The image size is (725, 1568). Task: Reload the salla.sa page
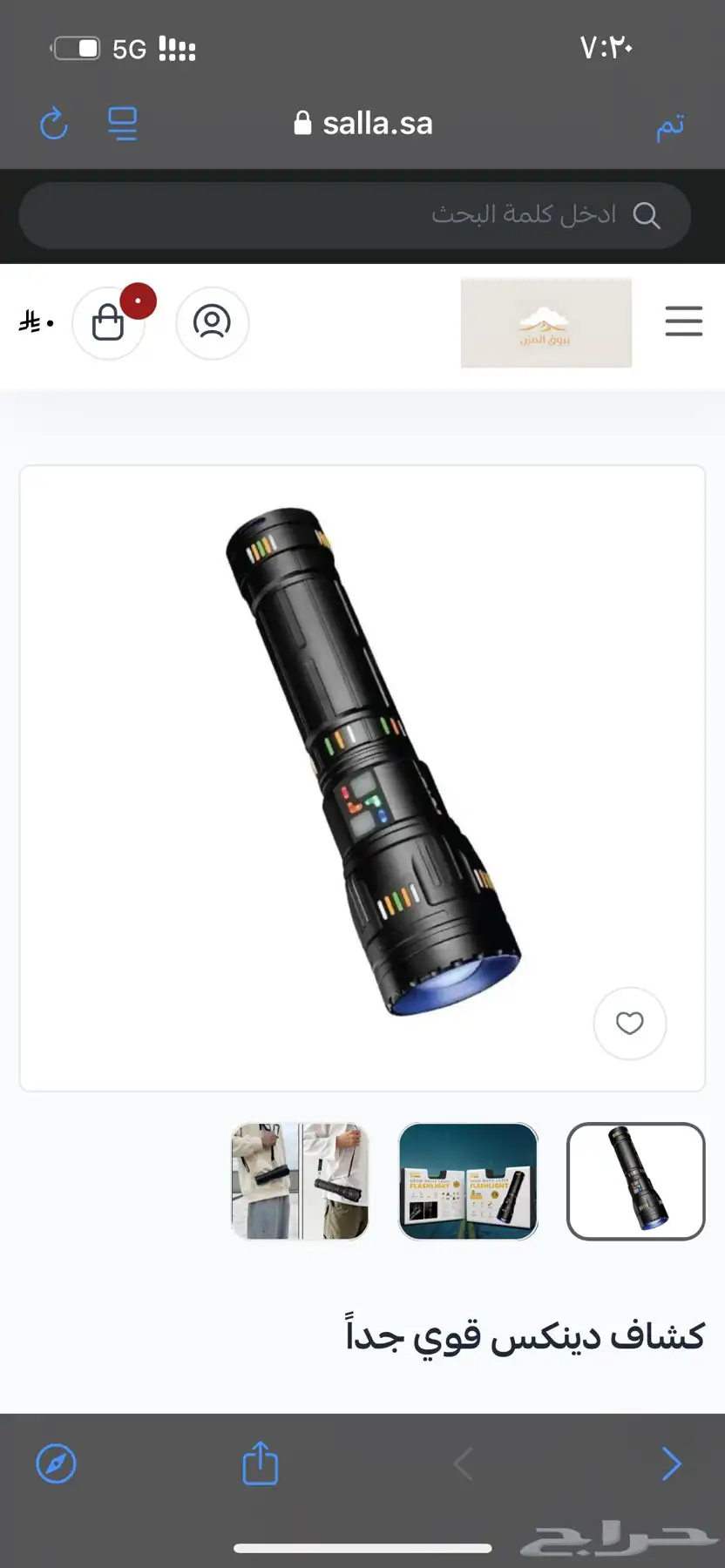click(54, 123)
